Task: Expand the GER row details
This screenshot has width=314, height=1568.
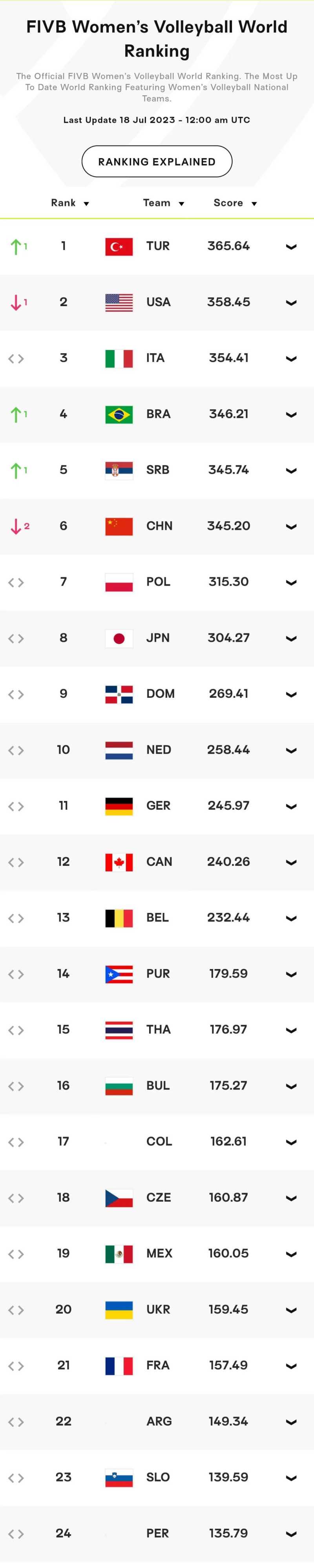Action: pos(291,807)
